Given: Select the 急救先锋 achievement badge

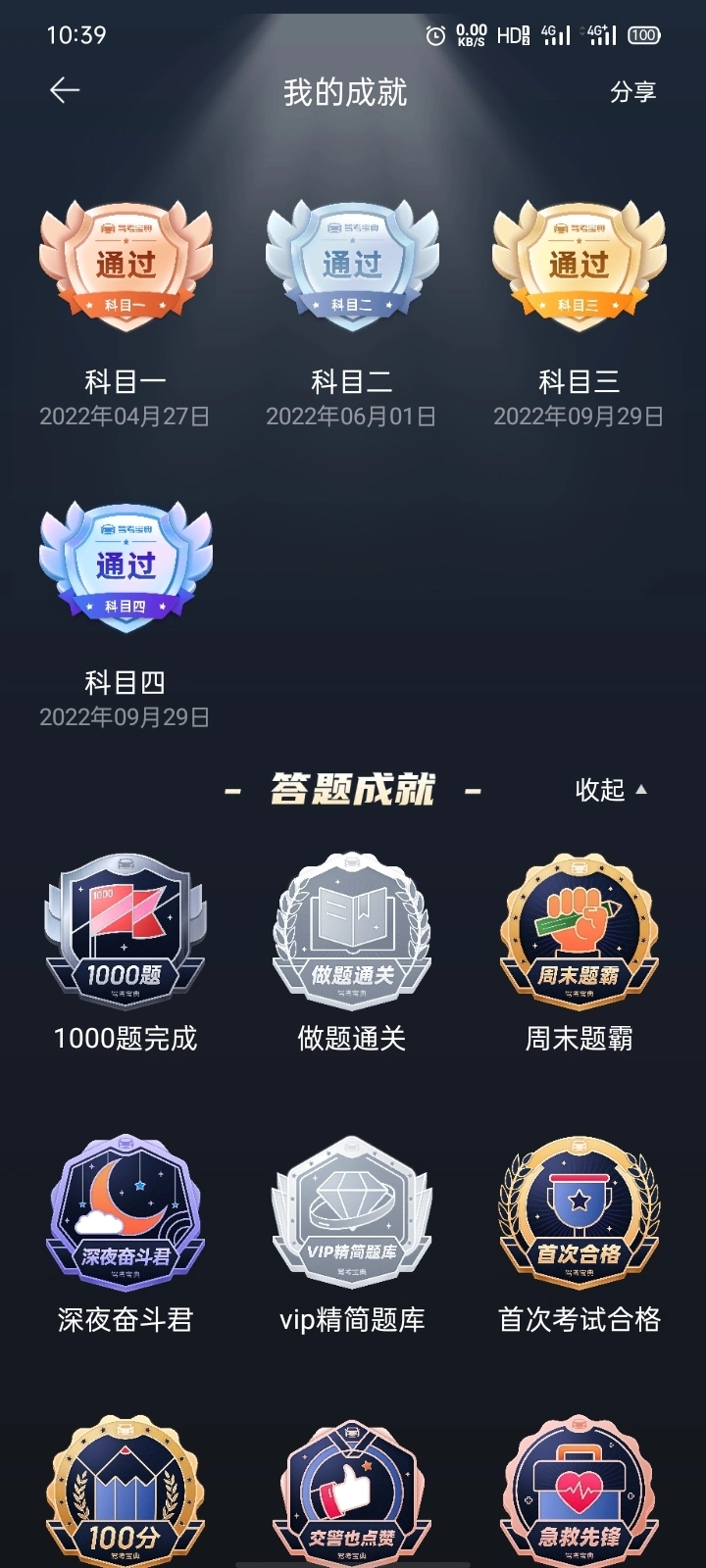Looking at the screenshot, I should (579, 1490).
